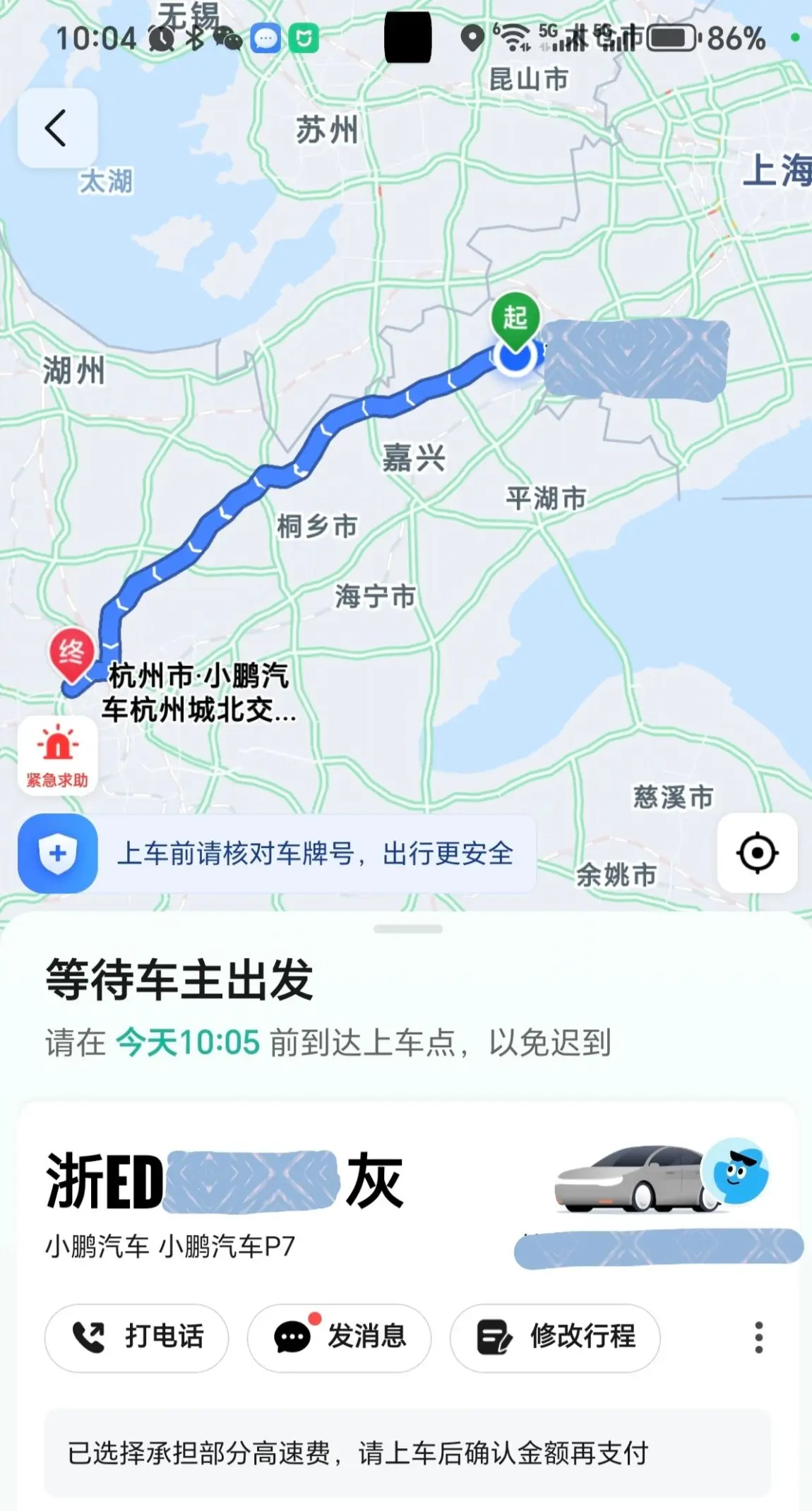Send the driver a message via 发消息
Viewport: 812px width, 1511px height.
coord(340,1337)
